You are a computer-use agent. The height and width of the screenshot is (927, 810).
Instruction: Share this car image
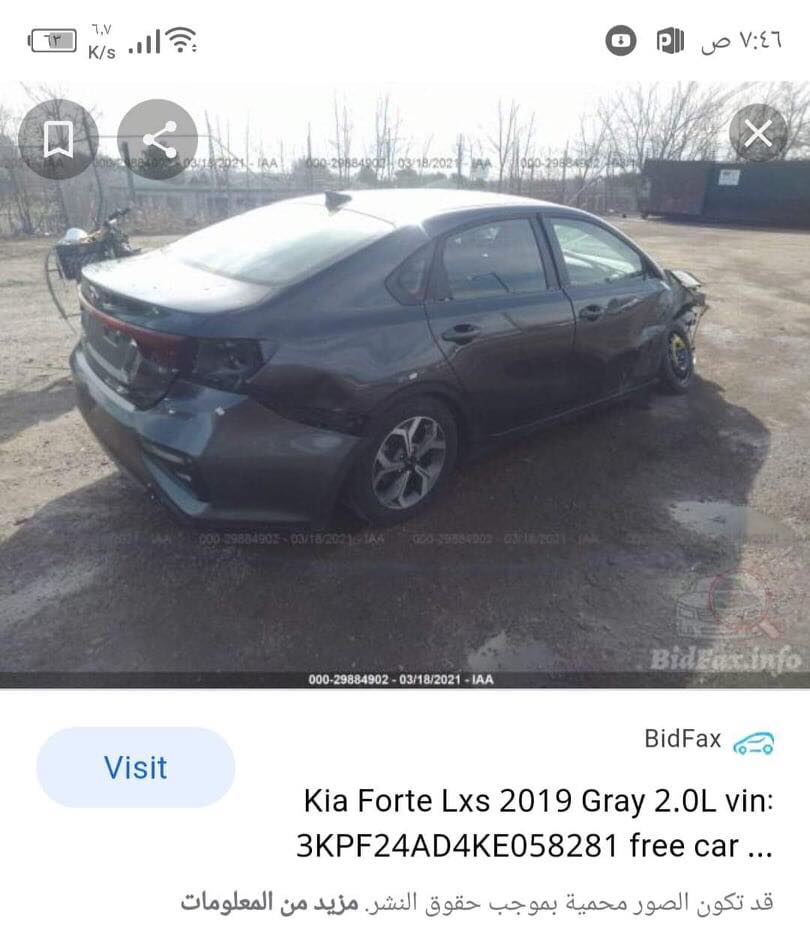[x=157, y=139]
